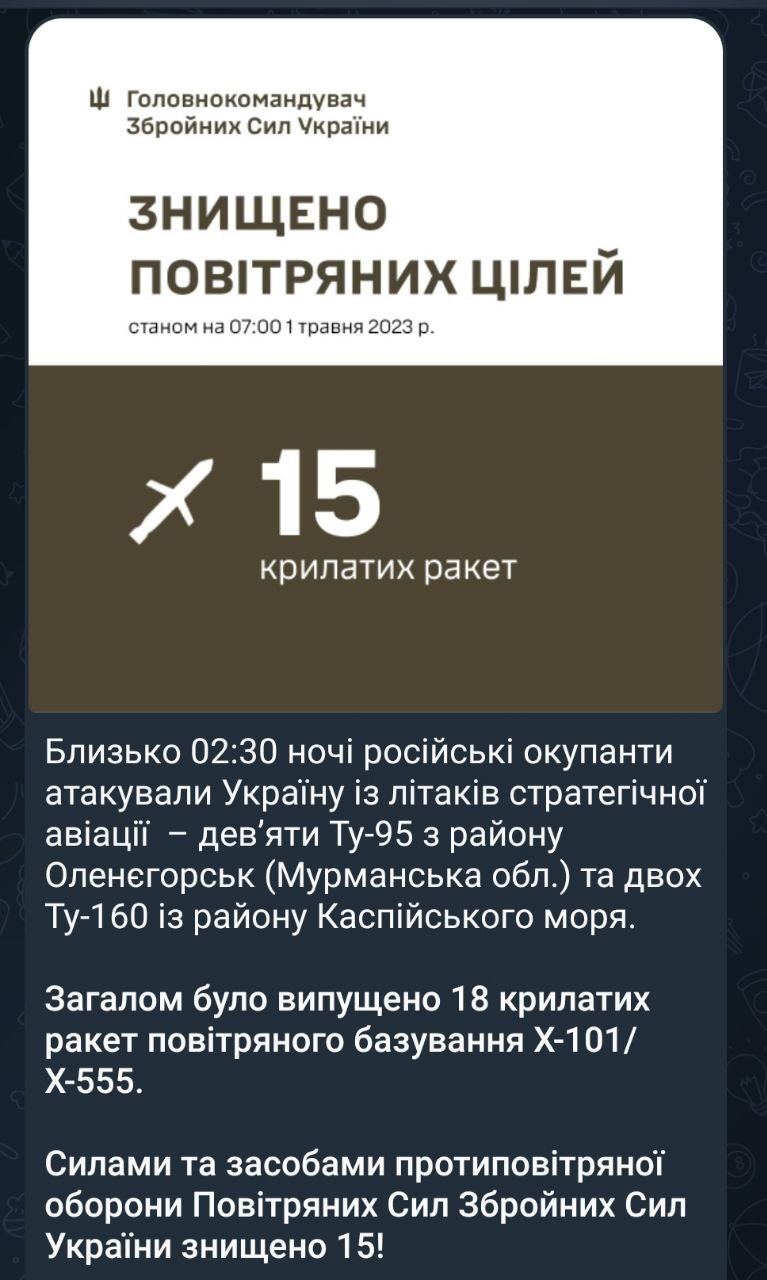Open the infographic image about 15 destroyed missiles

(375, 365)
